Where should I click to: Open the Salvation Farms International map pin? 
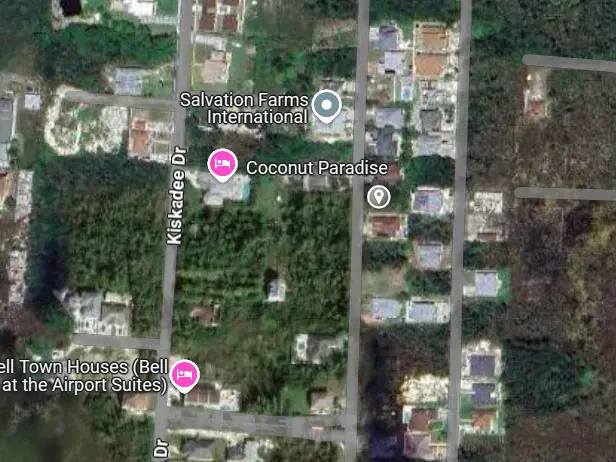(327, 104)
